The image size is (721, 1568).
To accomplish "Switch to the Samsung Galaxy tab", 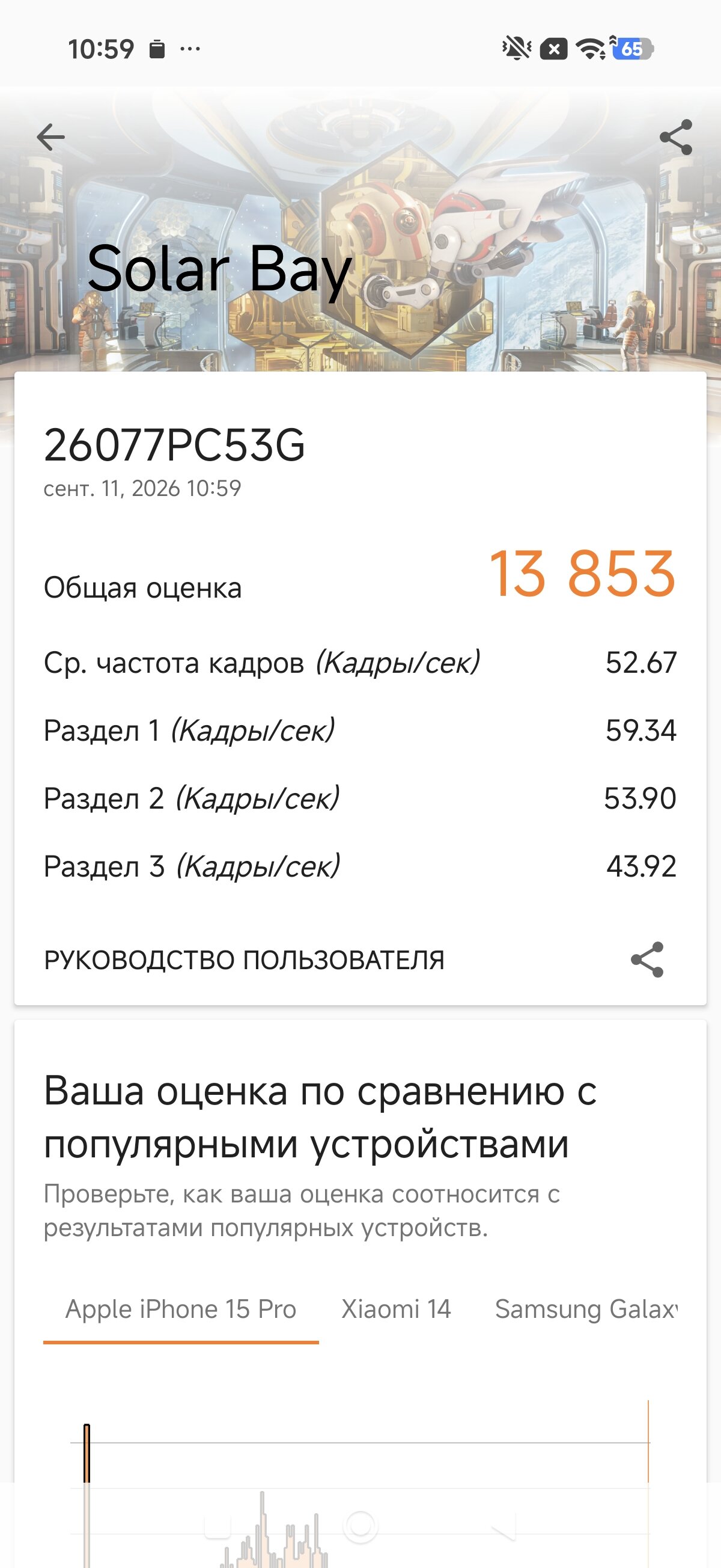I will point(586,1308).
